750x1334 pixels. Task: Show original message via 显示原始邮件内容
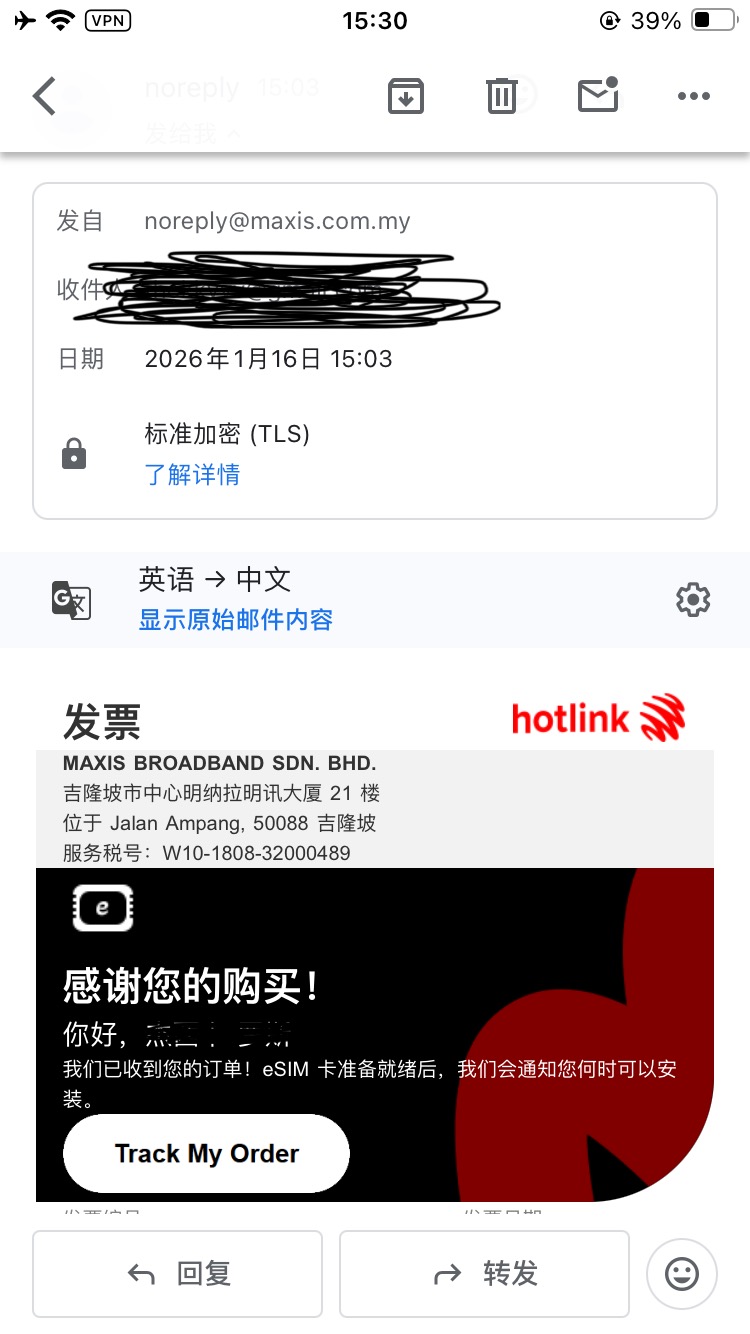pyautogui.click(x=235, y=620)
